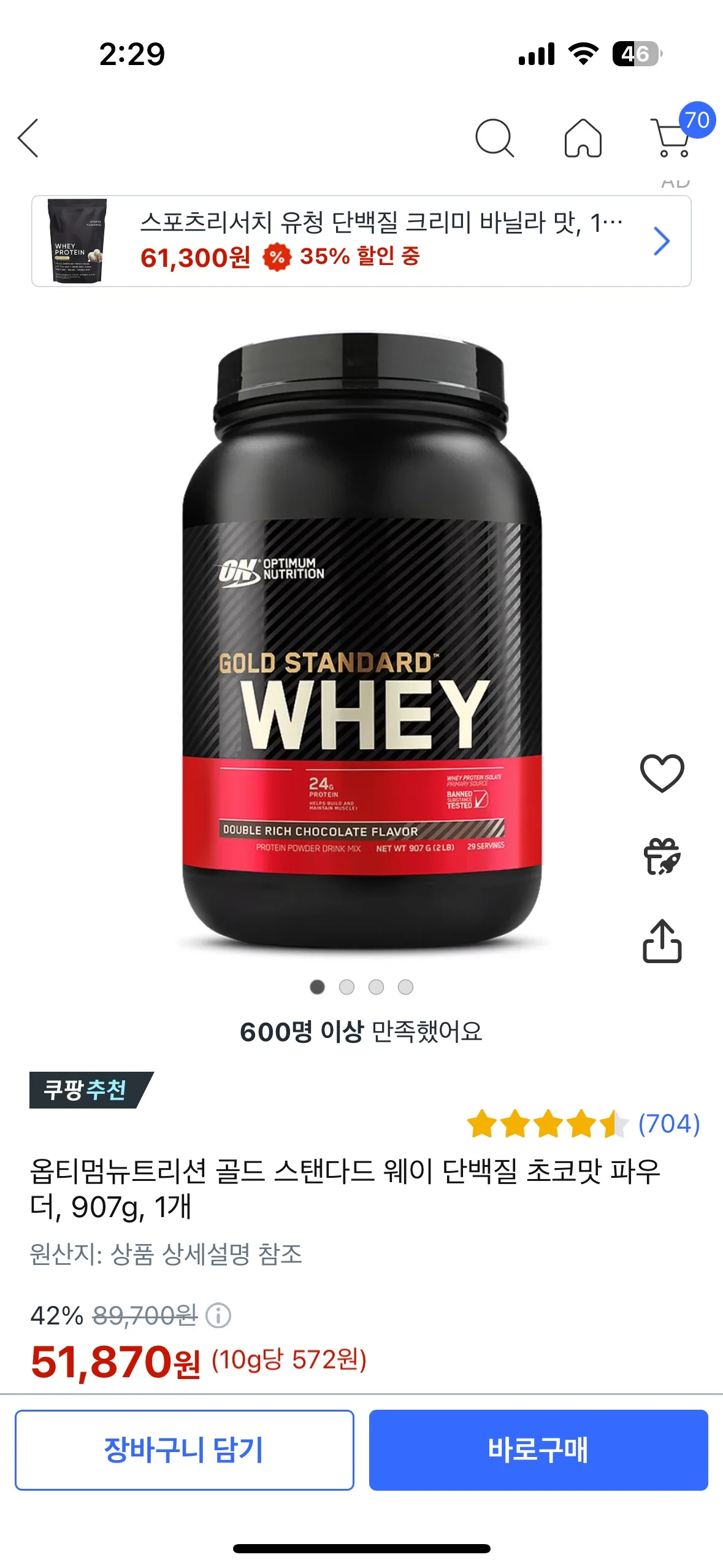This screenshot has height=1568, width=723.
Task: Share this product
Action: (x=662, y=941)
